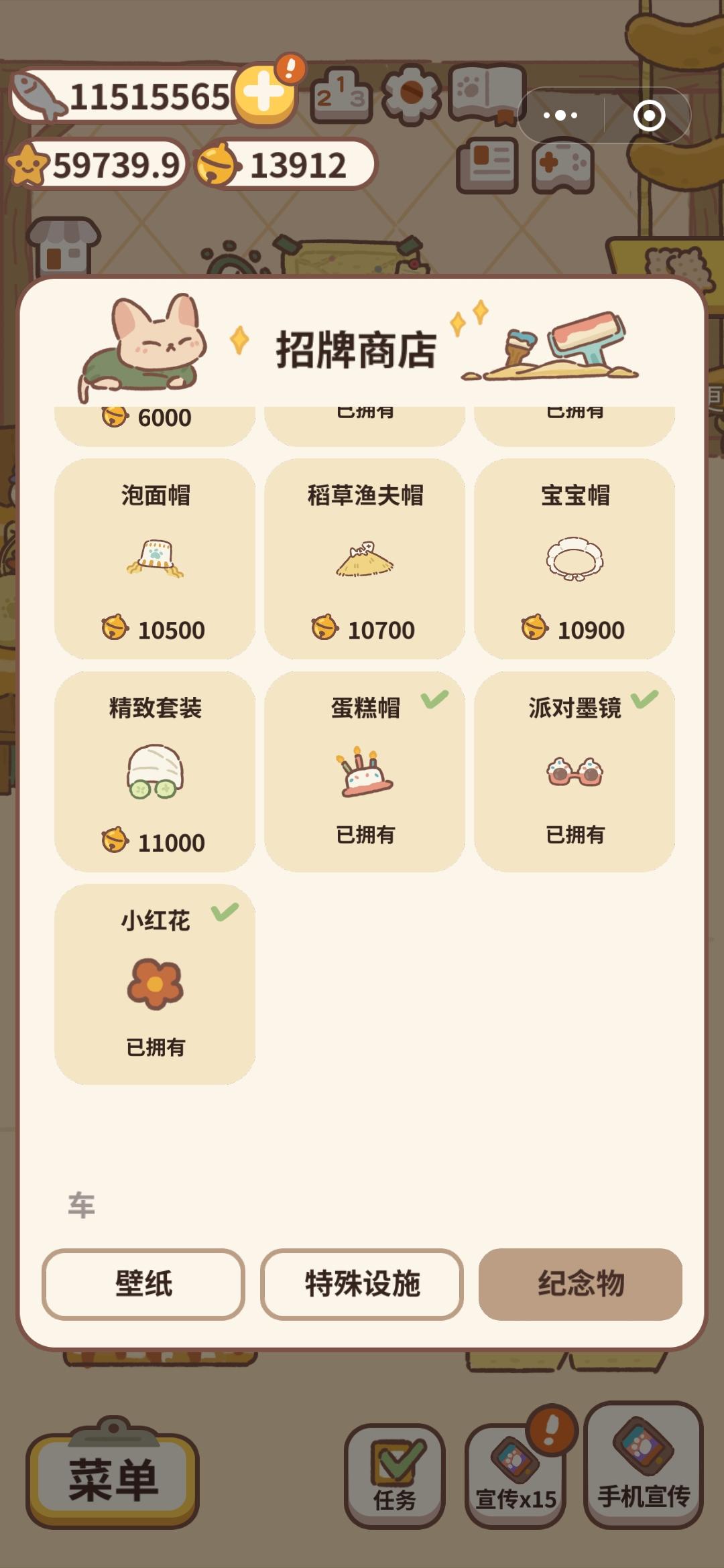Select the owned 蛋糕帽 item
This screenshot has height=1568, width=724.
tap(365, 771)
